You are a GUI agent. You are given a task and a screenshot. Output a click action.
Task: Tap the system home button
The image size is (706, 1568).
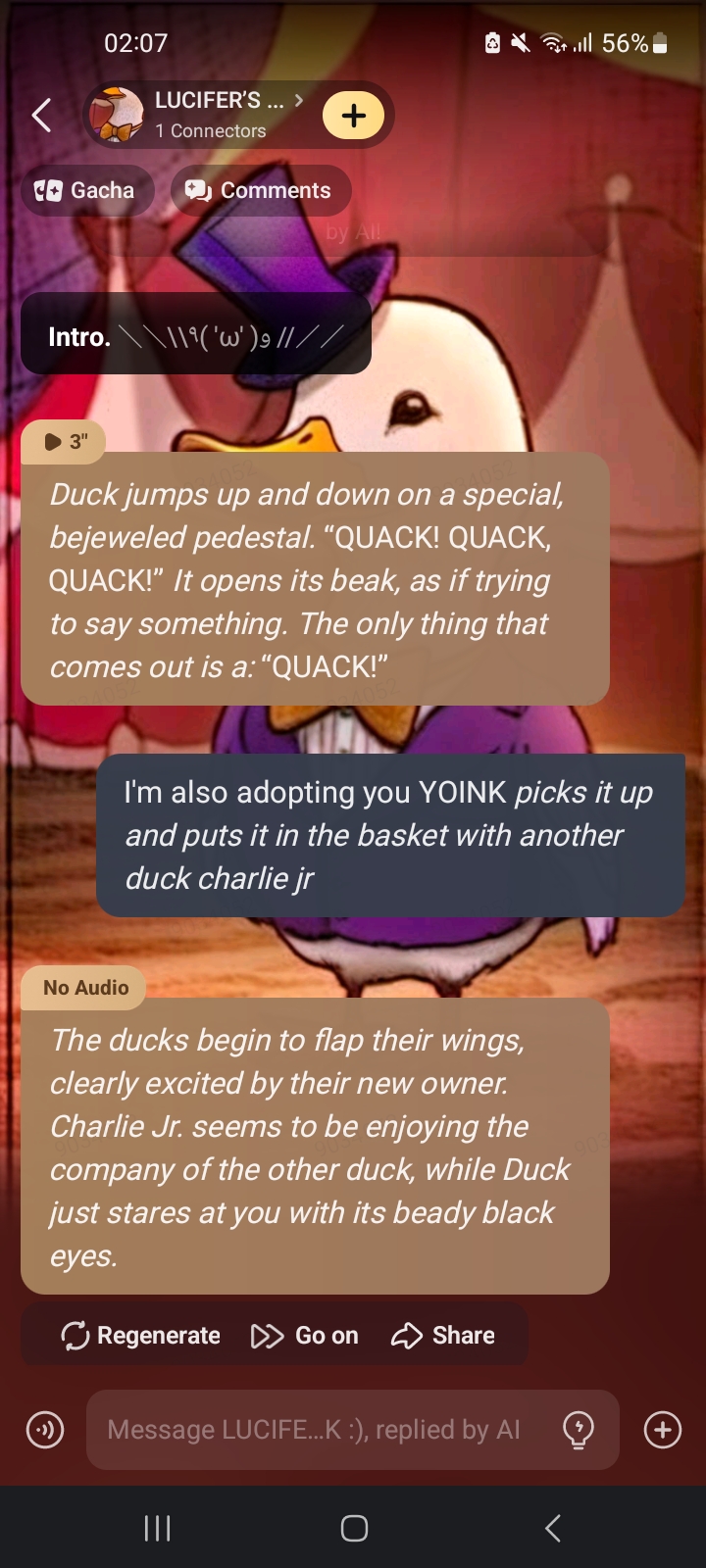[354, 1528]
